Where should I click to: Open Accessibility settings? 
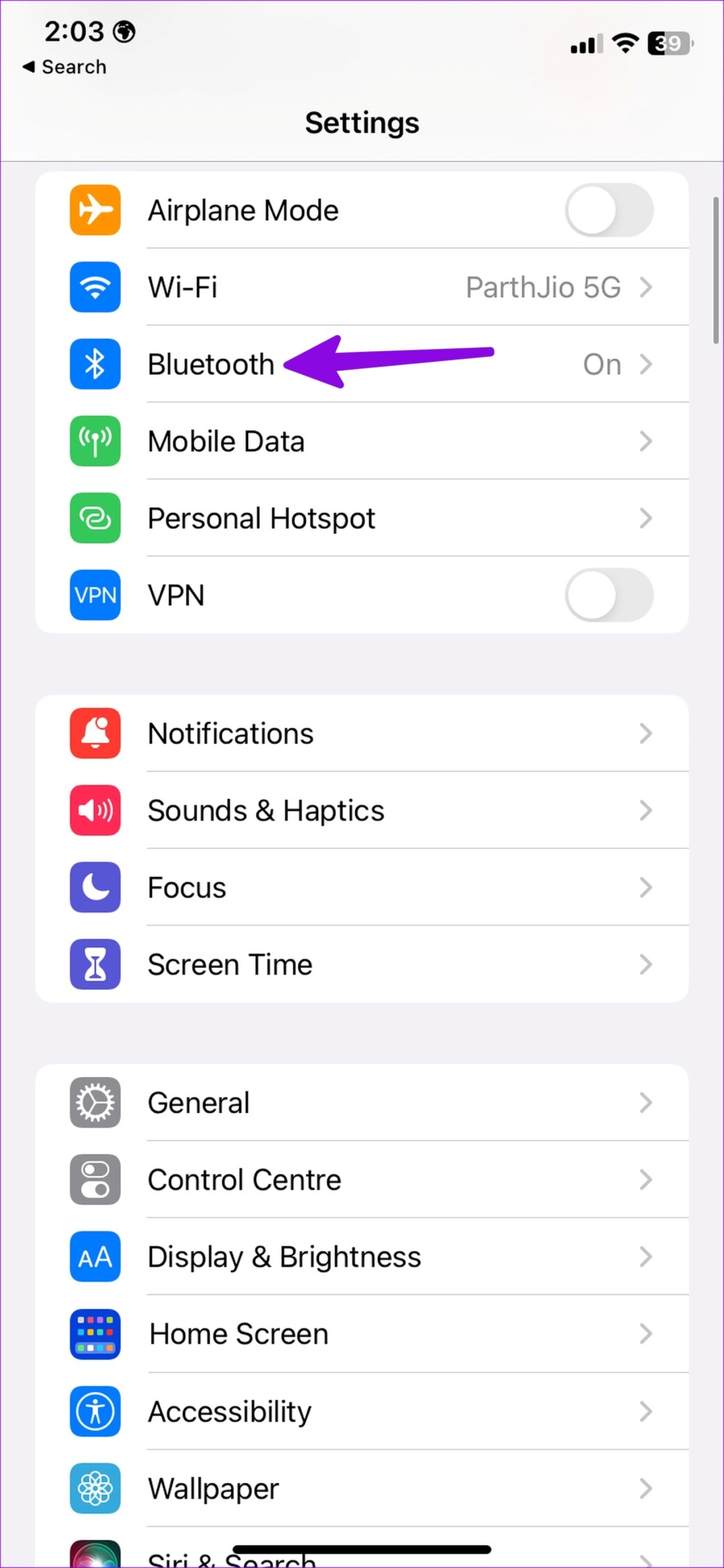(362, 1411)
